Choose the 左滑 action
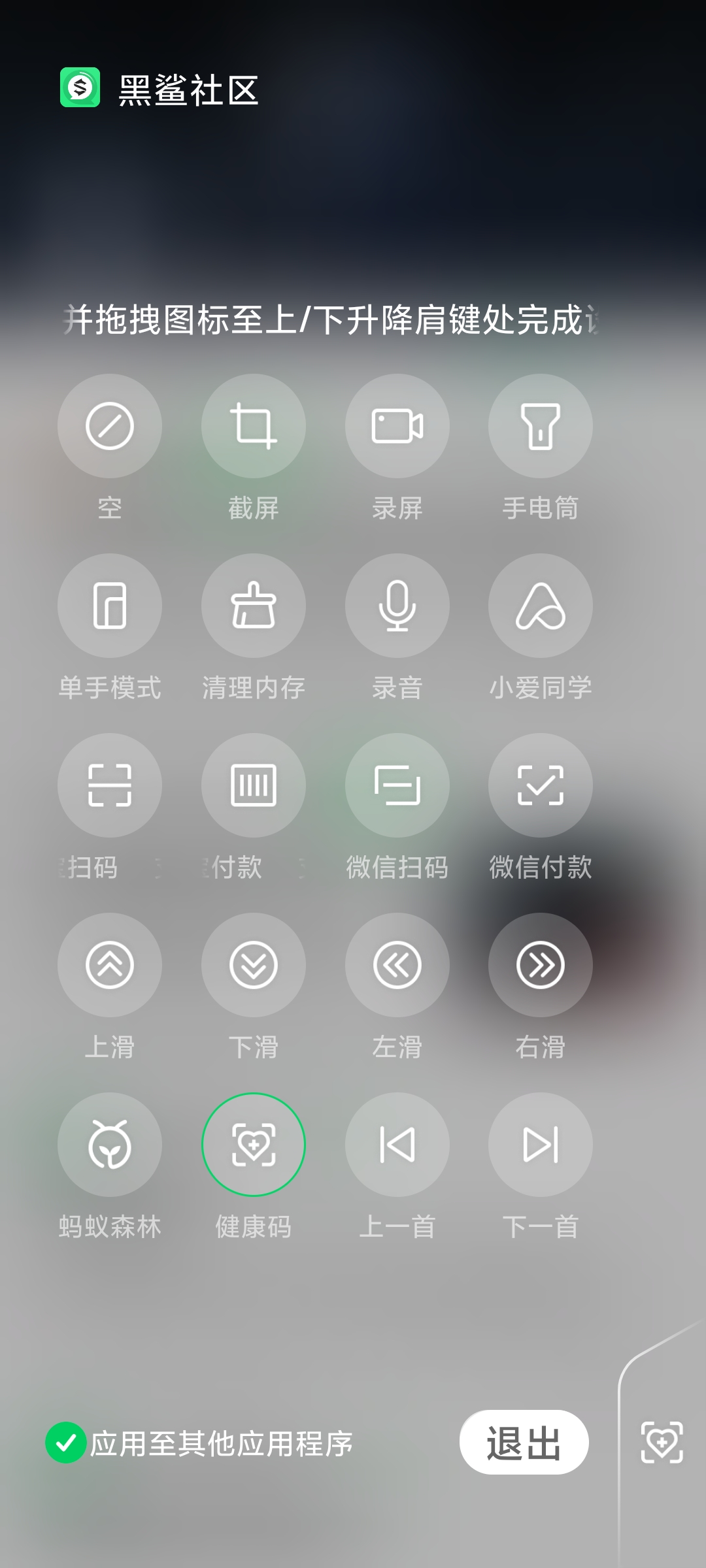The image size is (706, 1568). tap(397, 965)
